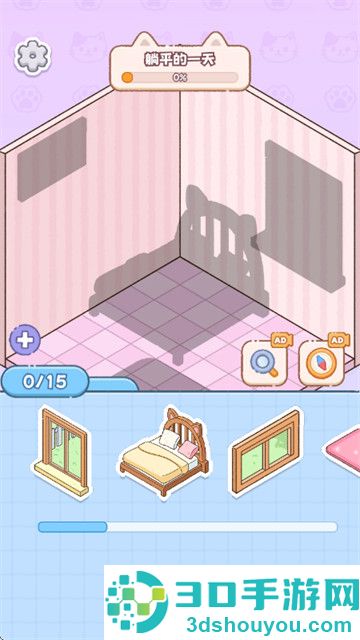The width and height of the screenshot is (360, 640).
Task: Select the pink item at tray edge
Action: (x=342, y=450)
